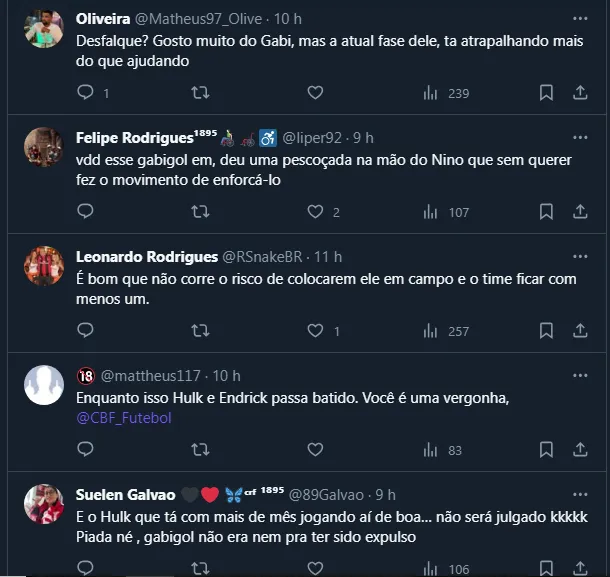Share the tweet by @mattheus117
610x577 pixels.
pos(580,450)
